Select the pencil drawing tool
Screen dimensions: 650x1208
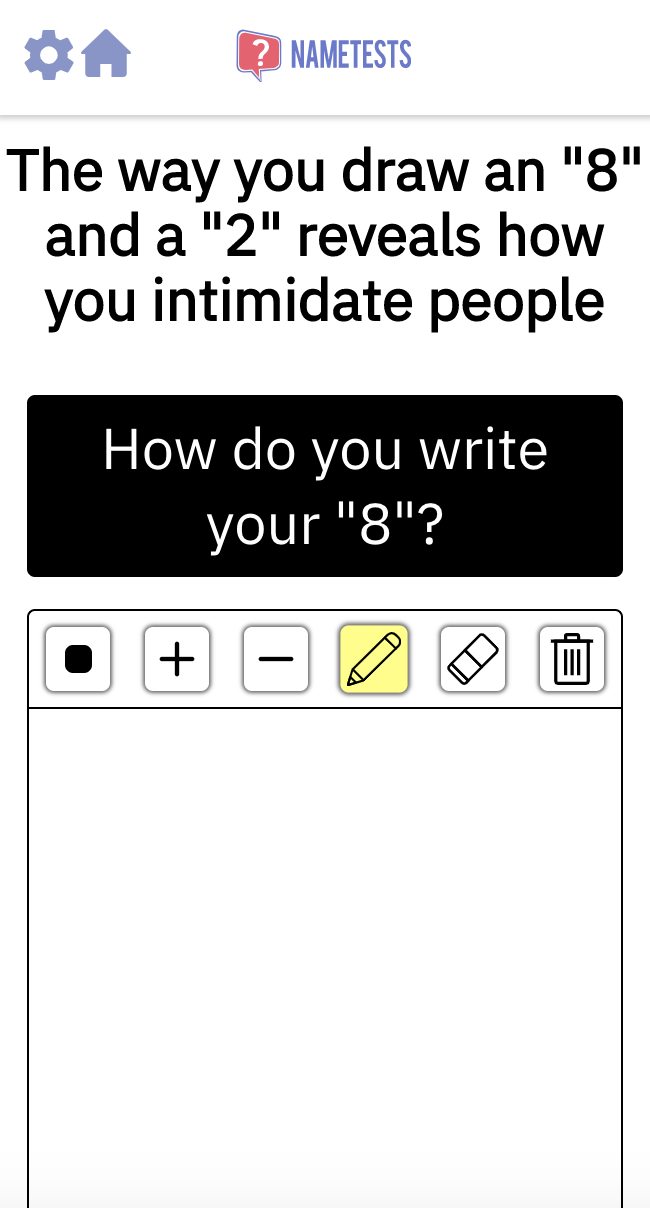[374, 659]
